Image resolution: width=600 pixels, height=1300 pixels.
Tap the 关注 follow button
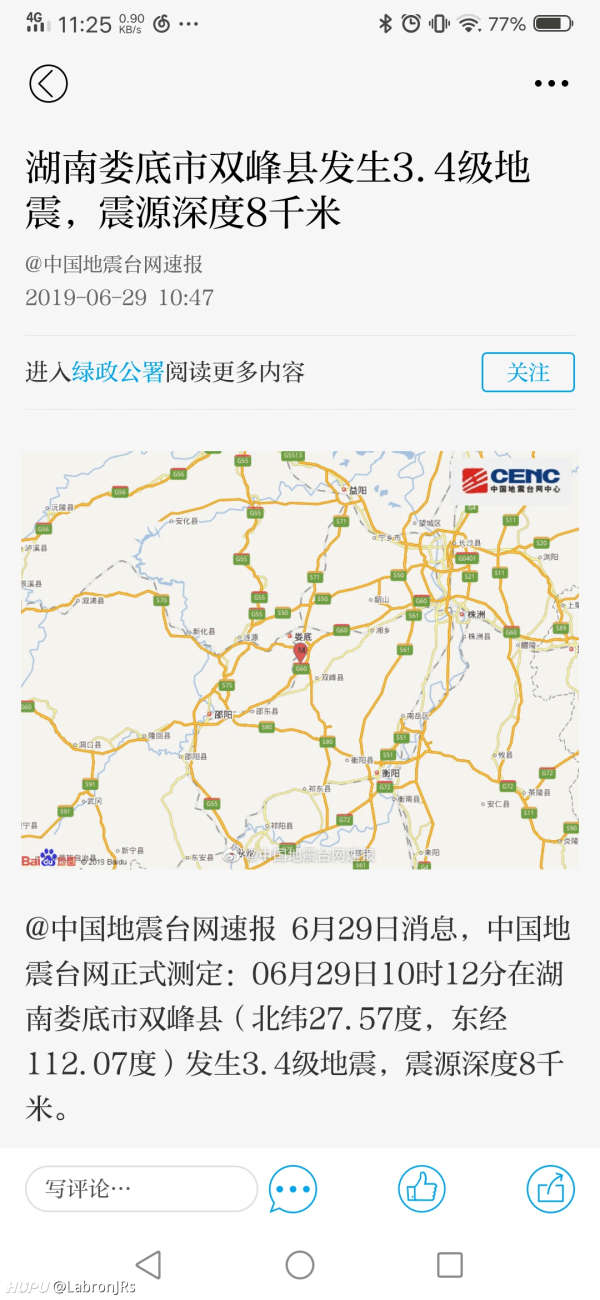528,372
